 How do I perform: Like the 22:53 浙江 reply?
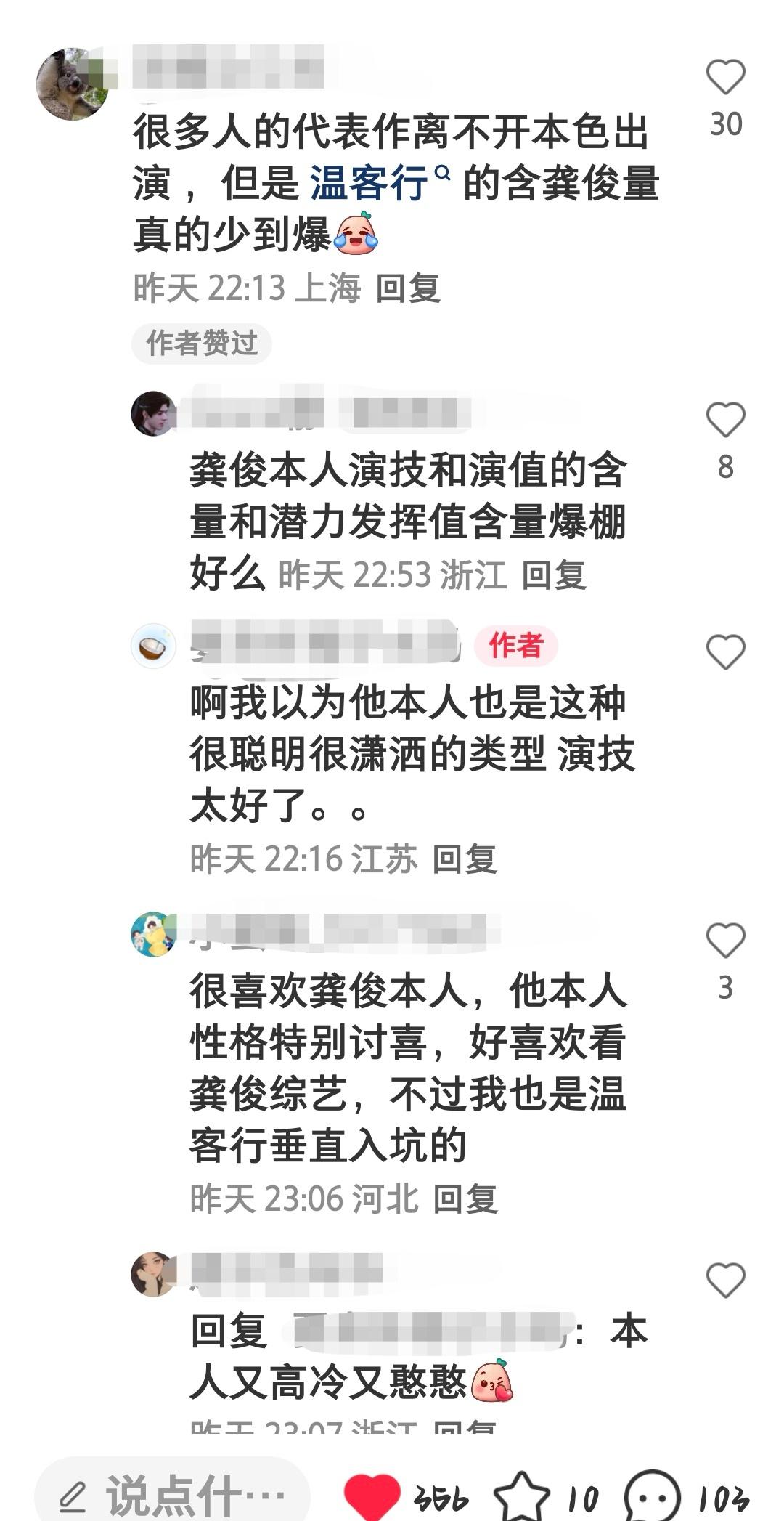pyautogui.click(x=725, y=421)
